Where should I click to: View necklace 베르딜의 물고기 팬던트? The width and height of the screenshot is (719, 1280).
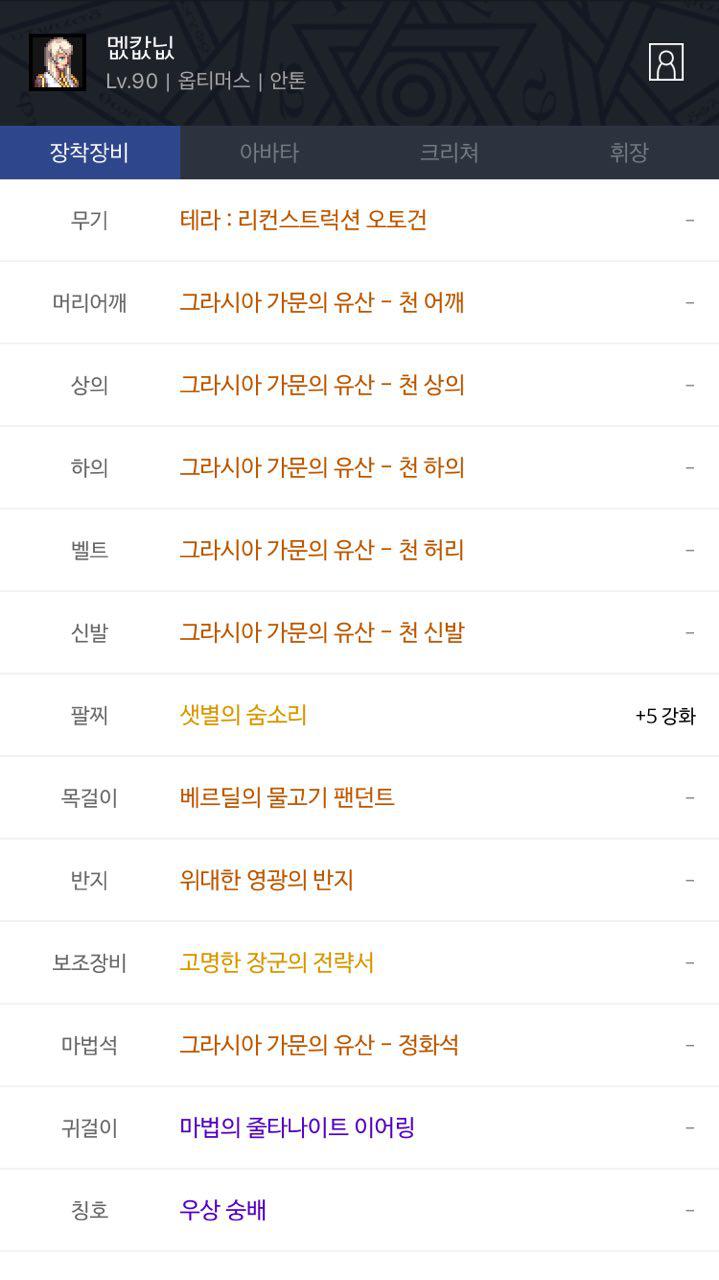tap(287, 797)
